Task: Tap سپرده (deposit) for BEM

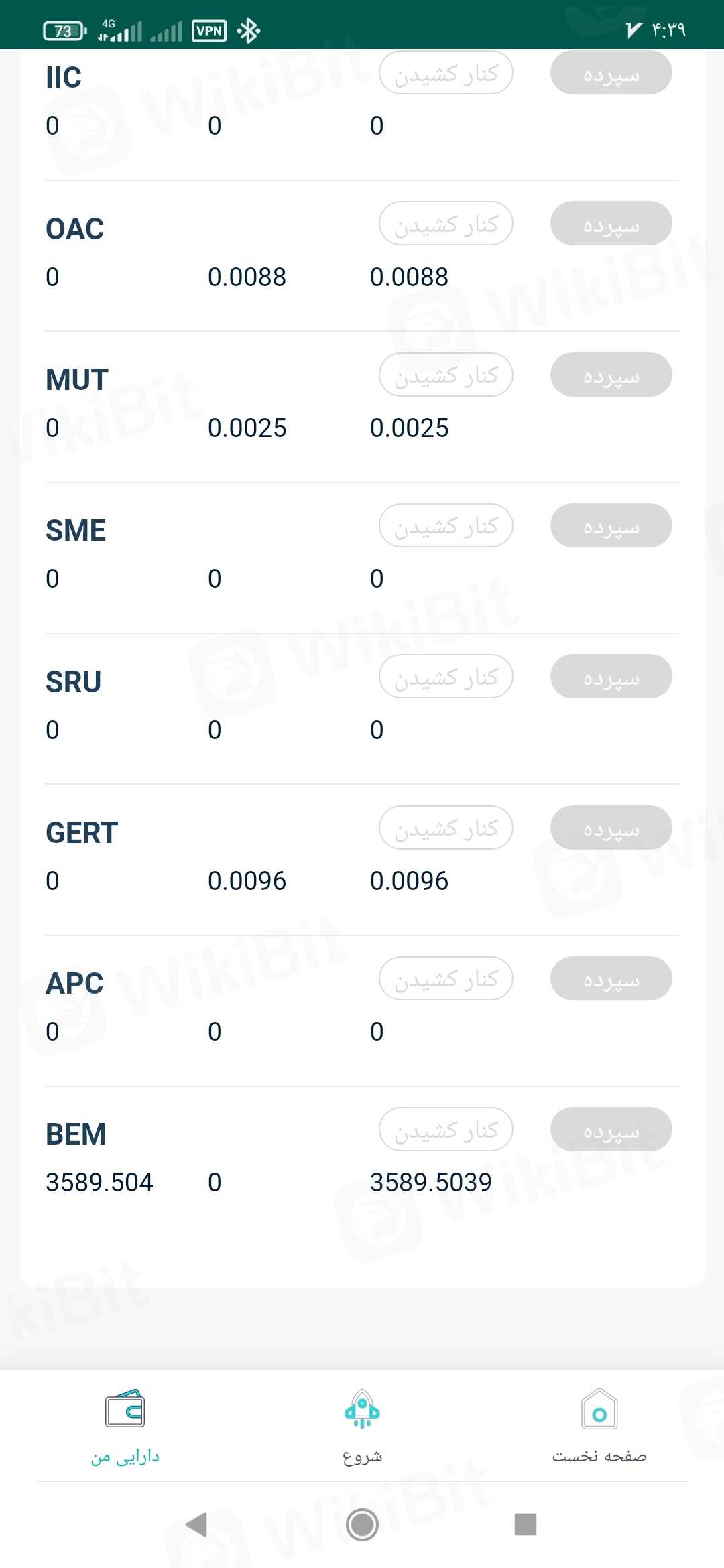Action: click(611, 1129)
